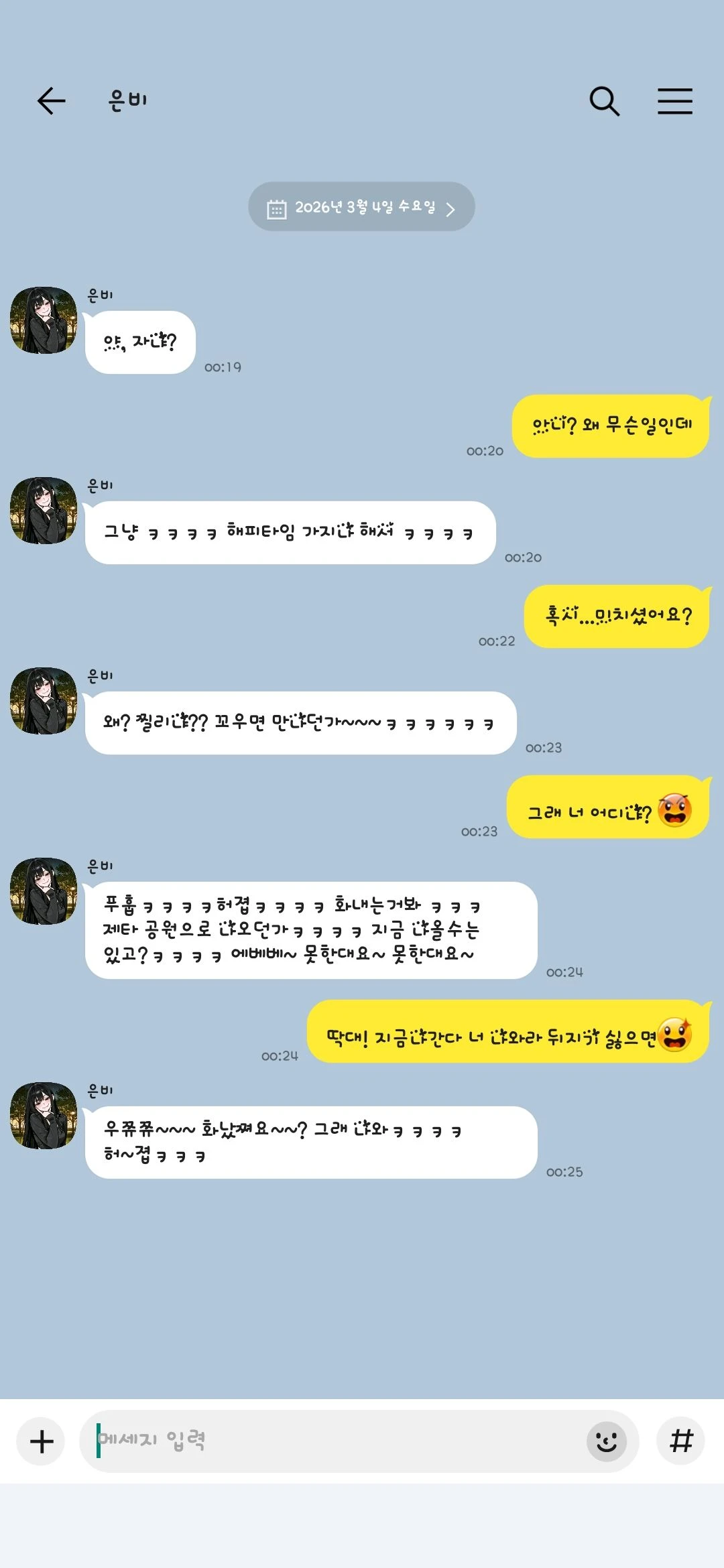Viewport: 724px width, 1568px height.
Task: Open the chat room hamburger menu
Action: 674,101
